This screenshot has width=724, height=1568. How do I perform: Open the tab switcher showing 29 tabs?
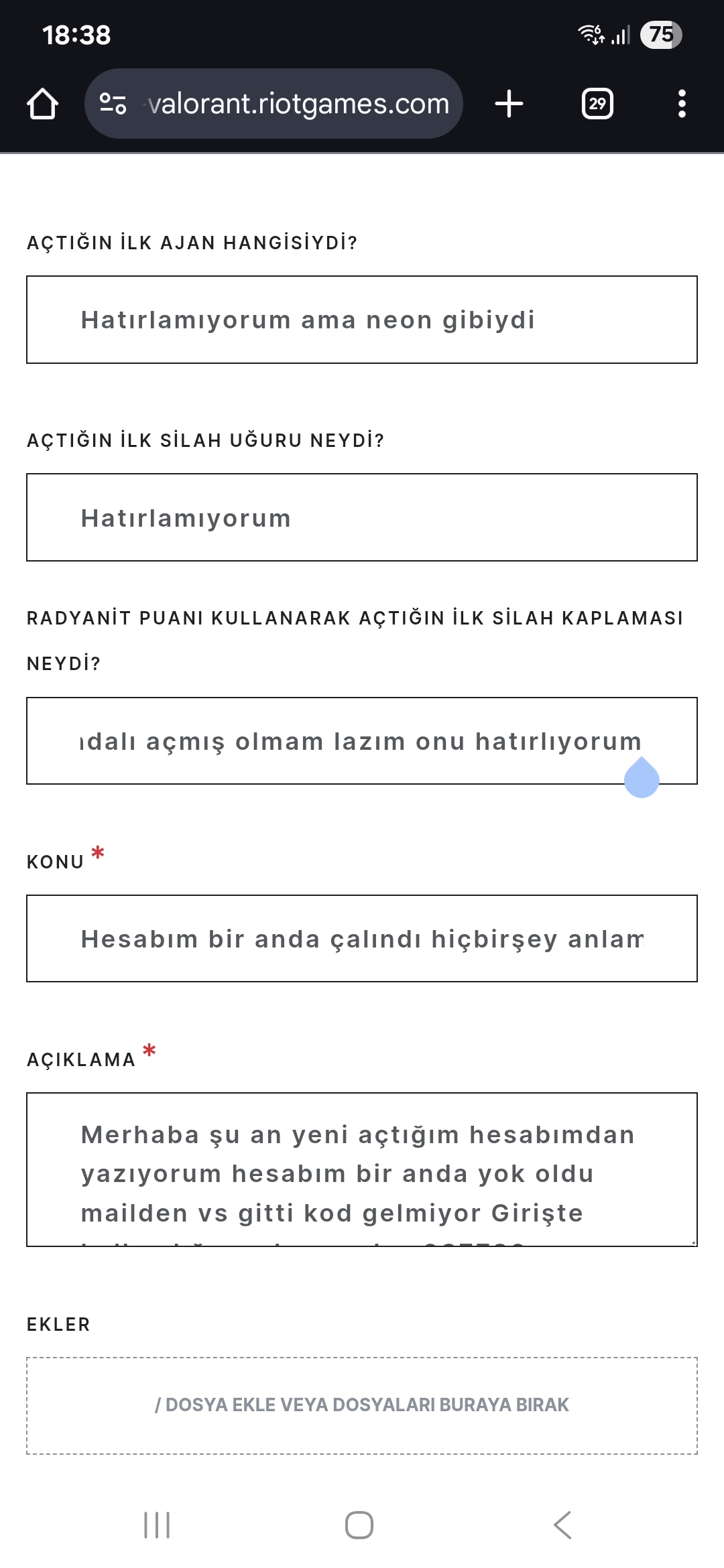click(597, 104)
